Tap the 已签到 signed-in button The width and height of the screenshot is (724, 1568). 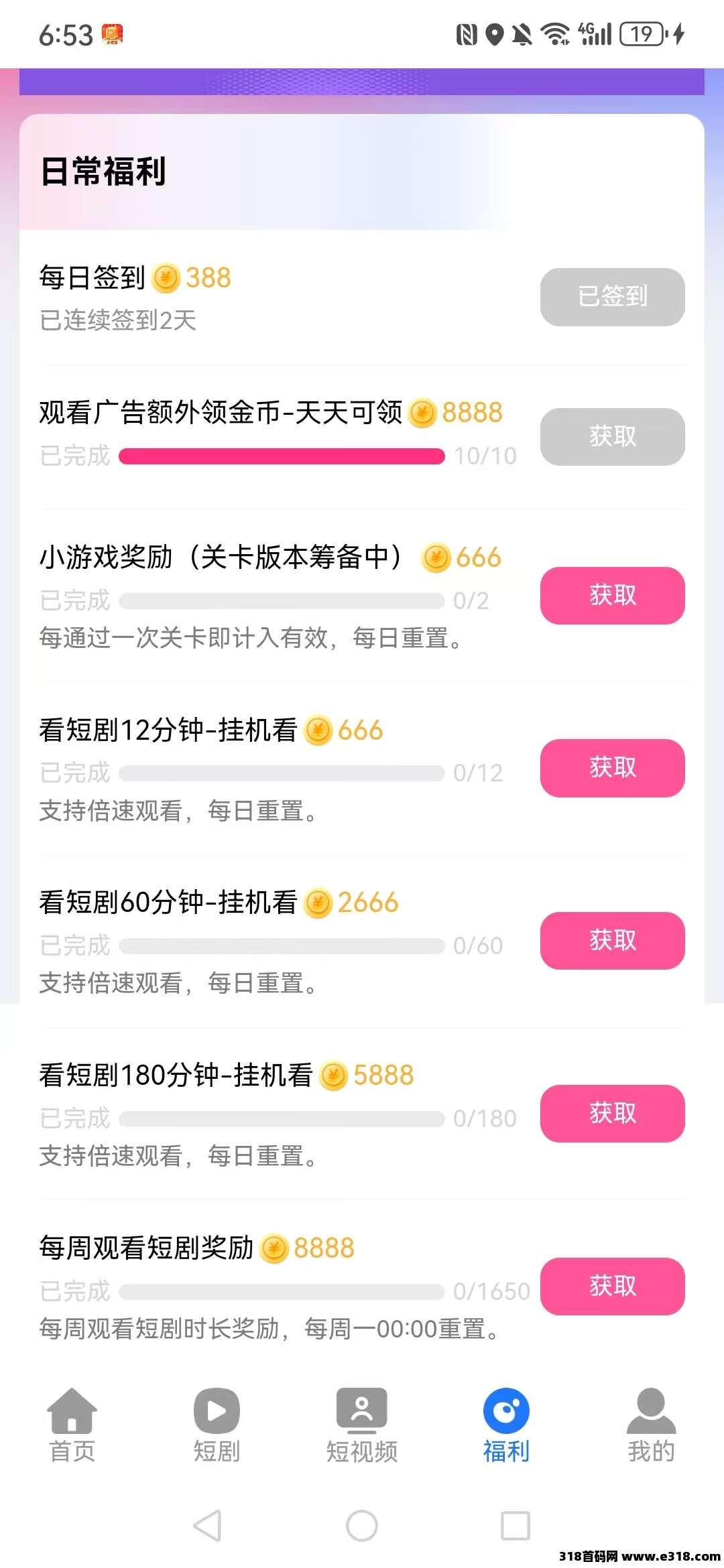click(611, 297)
